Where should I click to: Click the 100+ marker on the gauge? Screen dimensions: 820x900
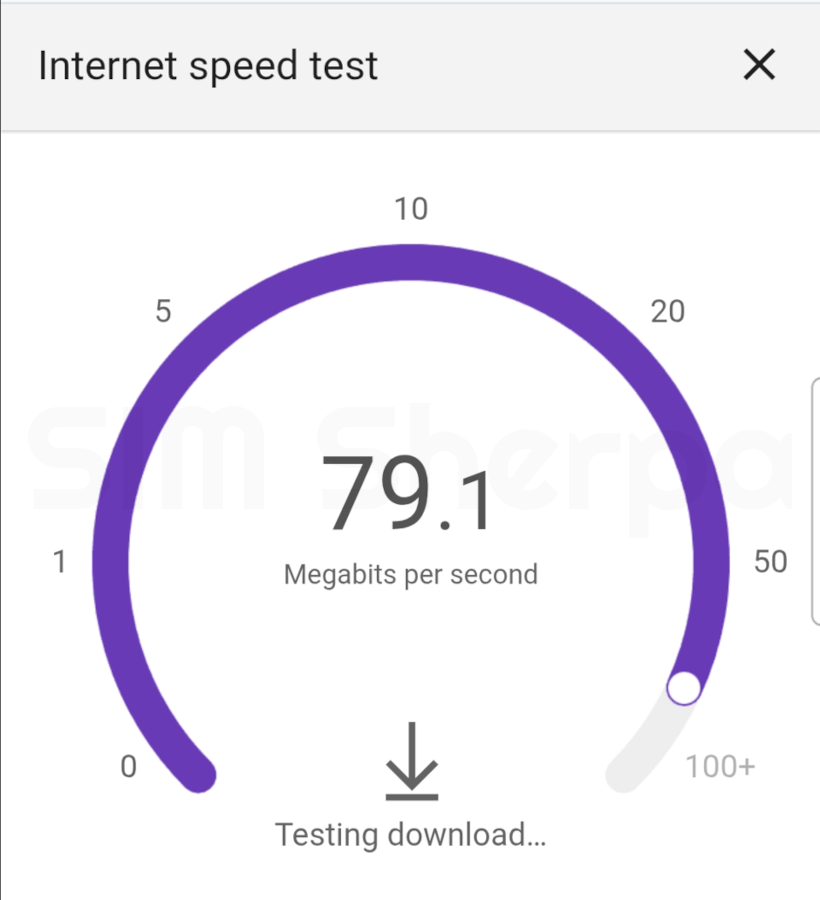[x=719, y=766]
